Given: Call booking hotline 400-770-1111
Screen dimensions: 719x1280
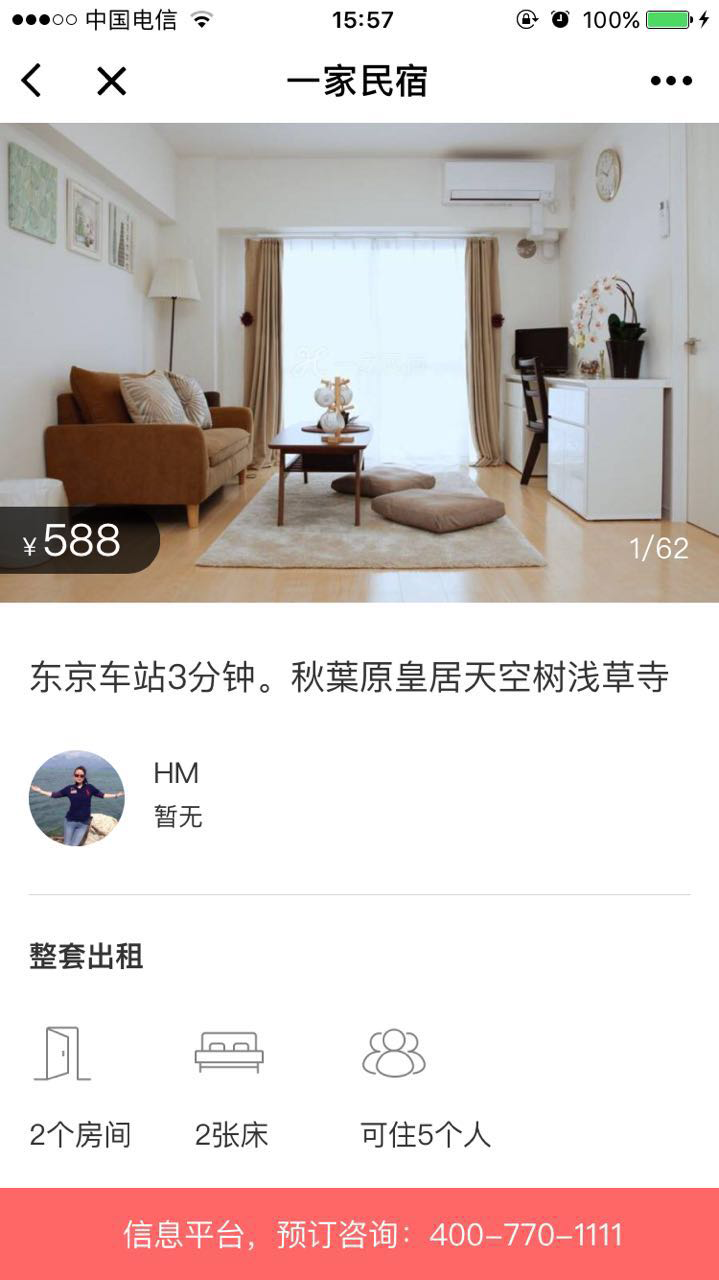Looking at the screenshot, I should [360, 1234].
